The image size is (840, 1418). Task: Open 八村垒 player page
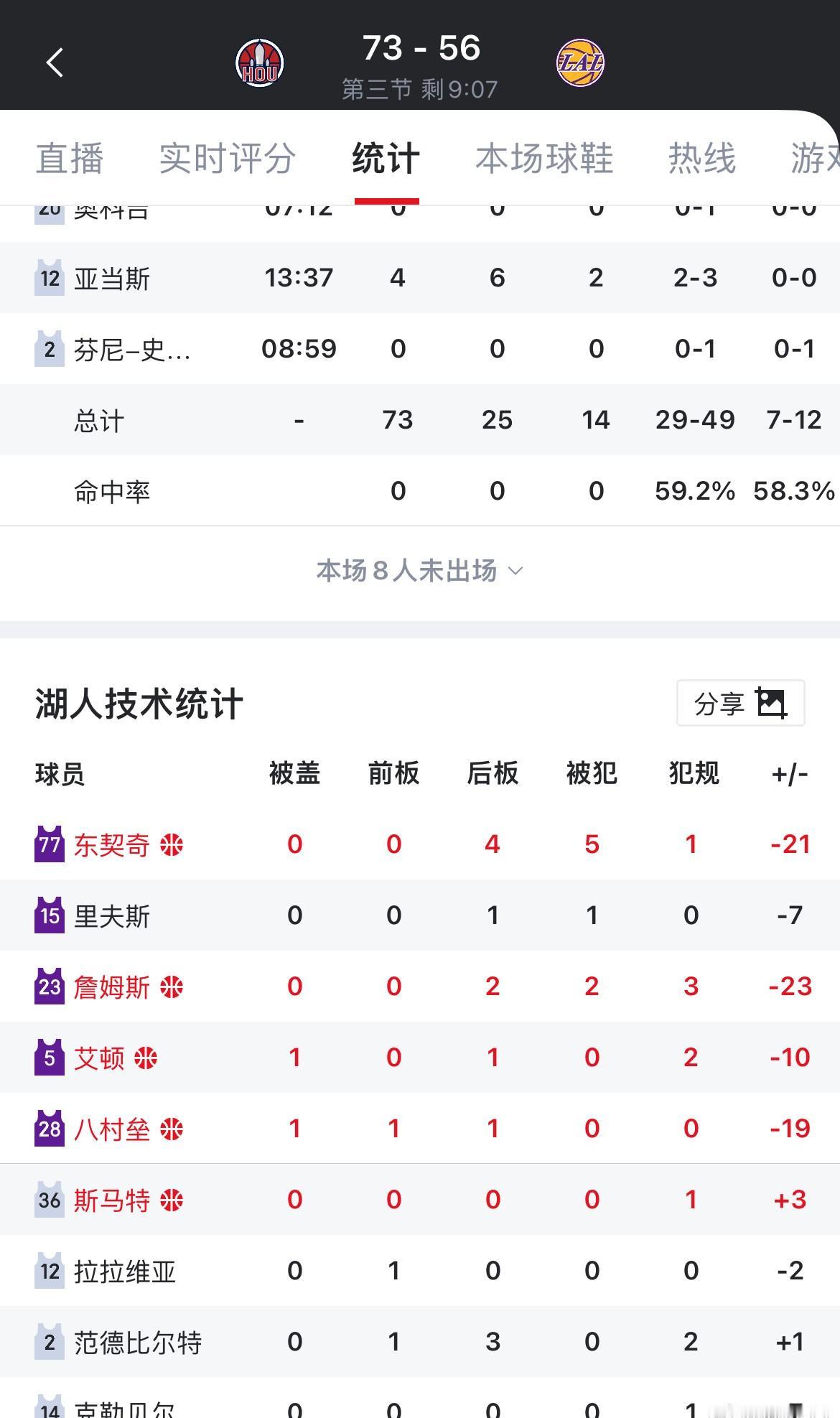click(113, 1129)
